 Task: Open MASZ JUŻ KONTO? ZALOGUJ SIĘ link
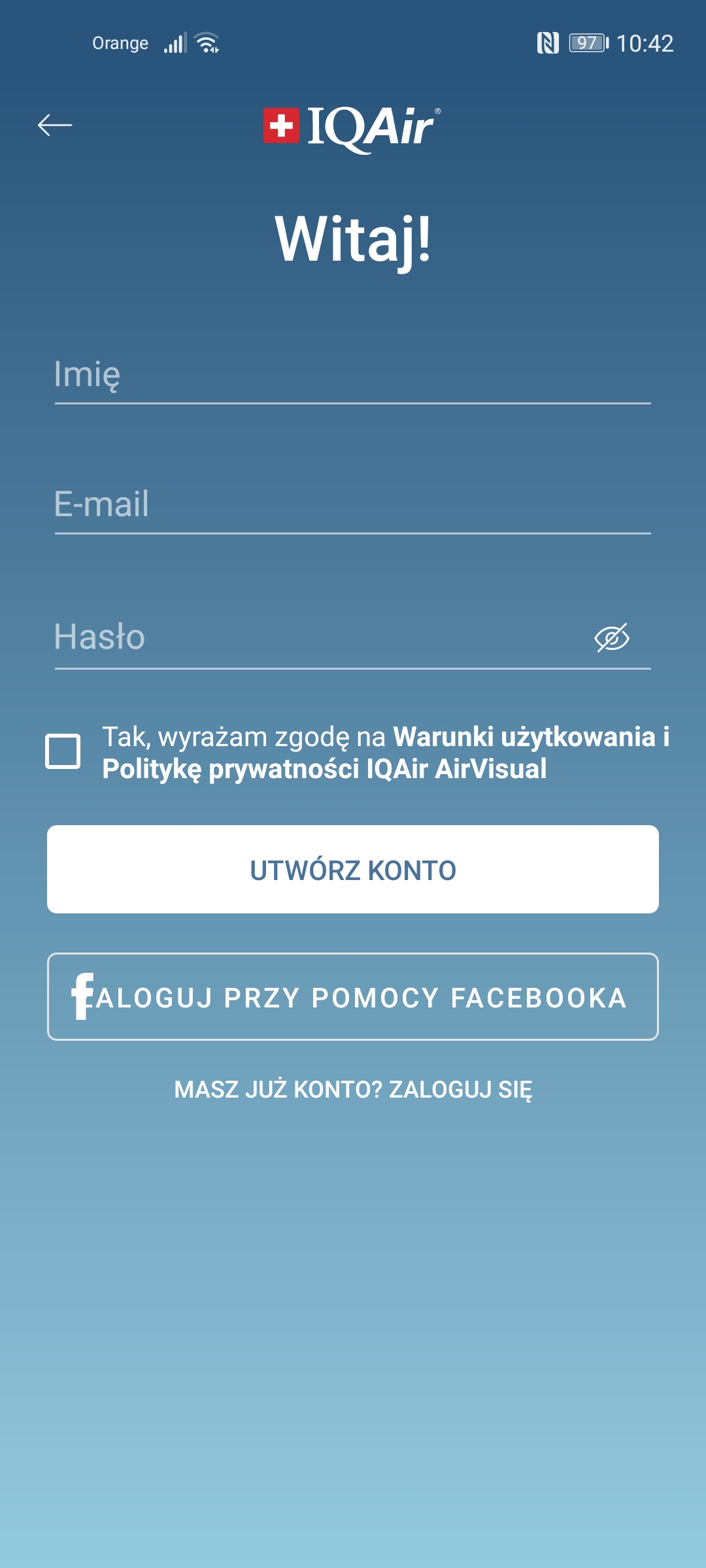point(353,1090)
